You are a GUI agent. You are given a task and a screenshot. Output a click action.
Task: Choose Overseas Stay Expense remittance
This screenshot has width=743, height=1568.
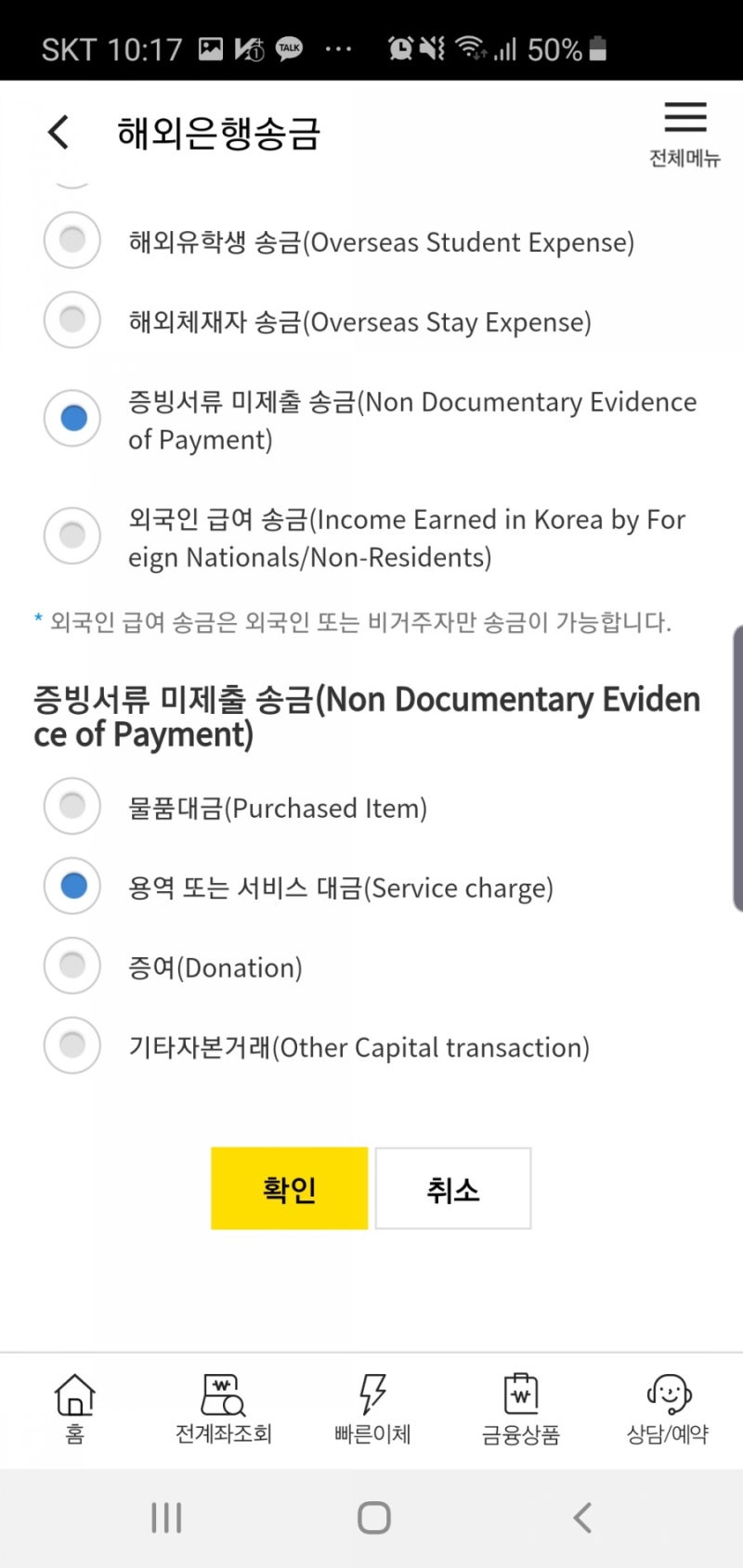click(x=72, y=320)
